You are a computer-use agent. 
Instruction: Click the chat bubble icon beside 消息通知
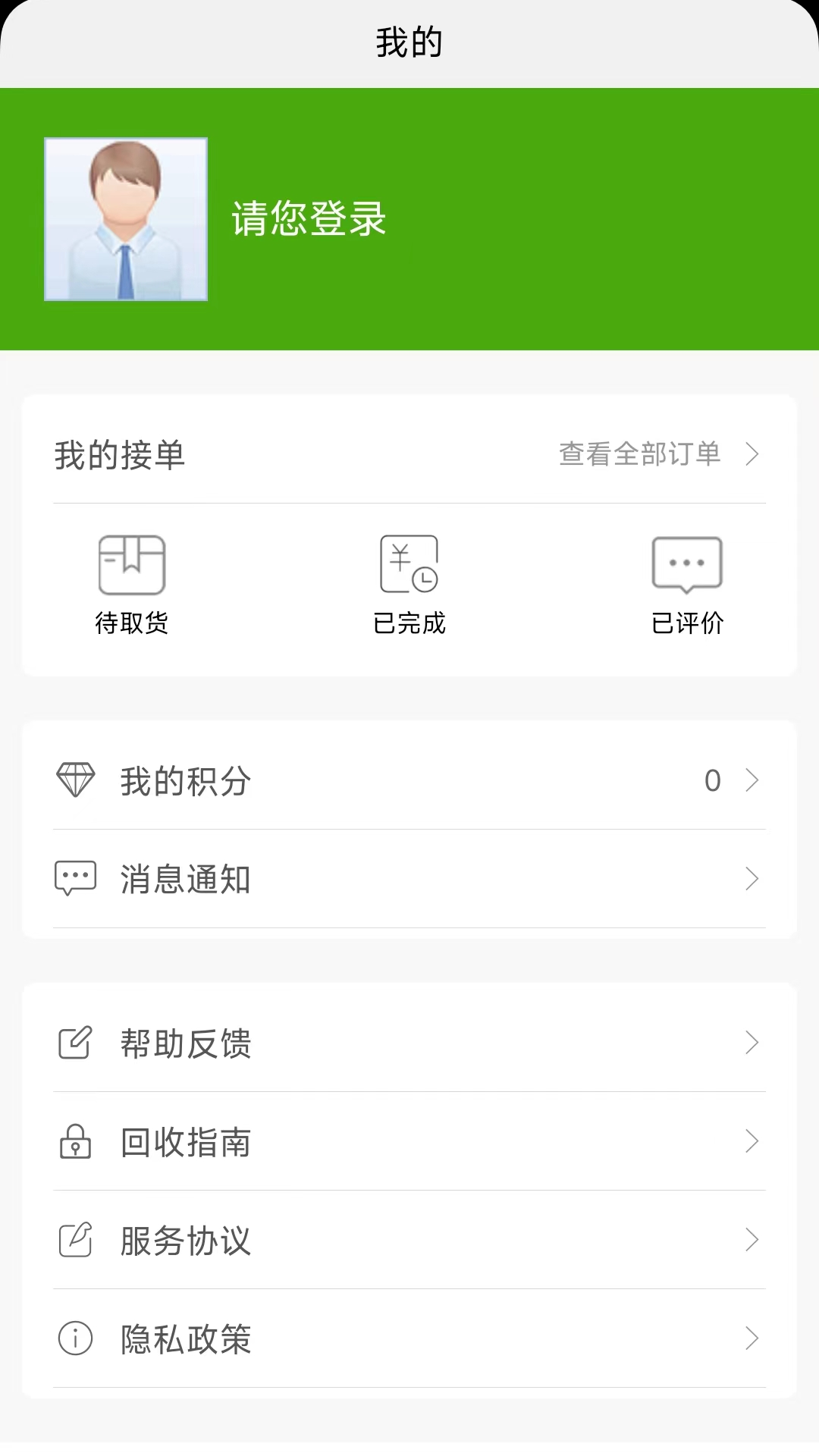[74, 878]
